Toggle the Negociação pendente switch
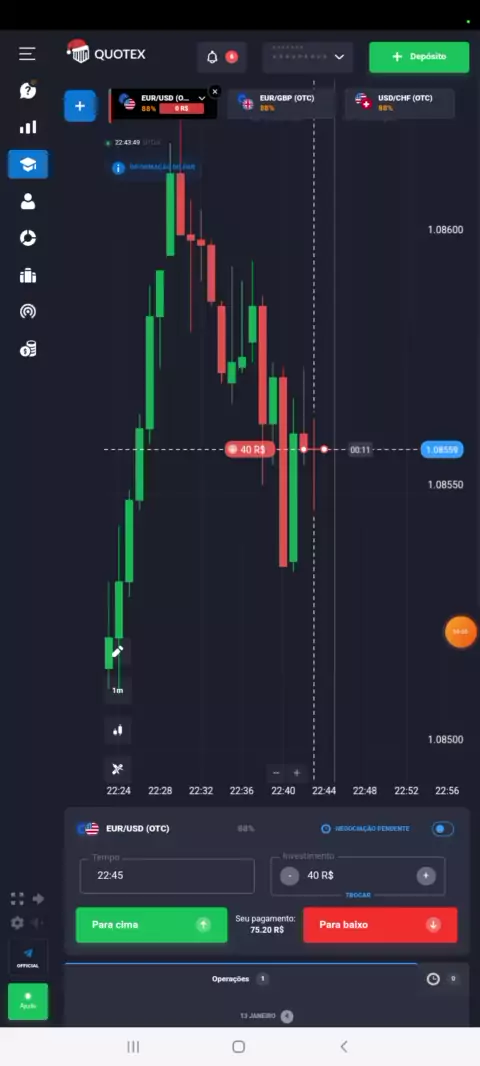The width and height of the screenshot is (480, 1066). tap(443, 829)
